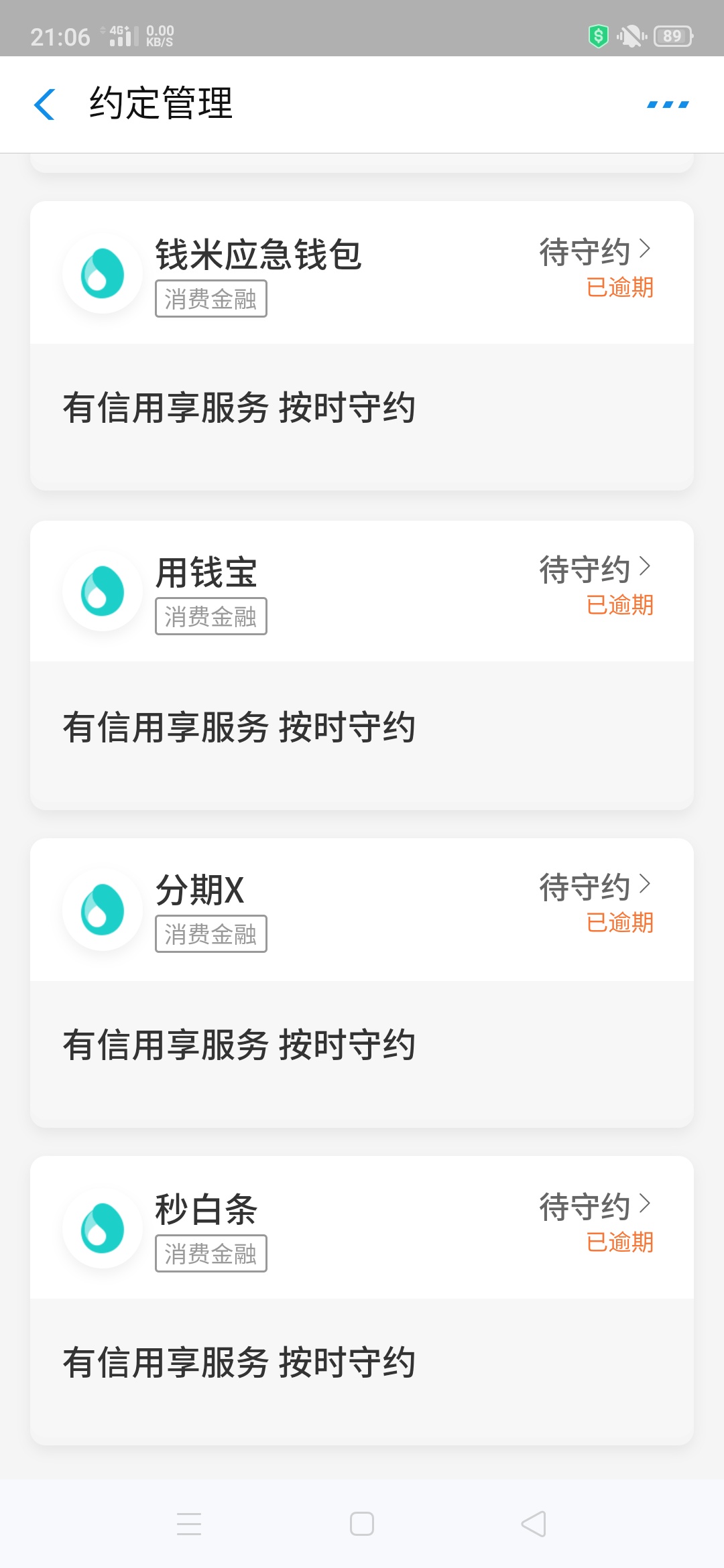
Task: Open the 钱米应急钱包 agreement card
Action: point(362,346)
